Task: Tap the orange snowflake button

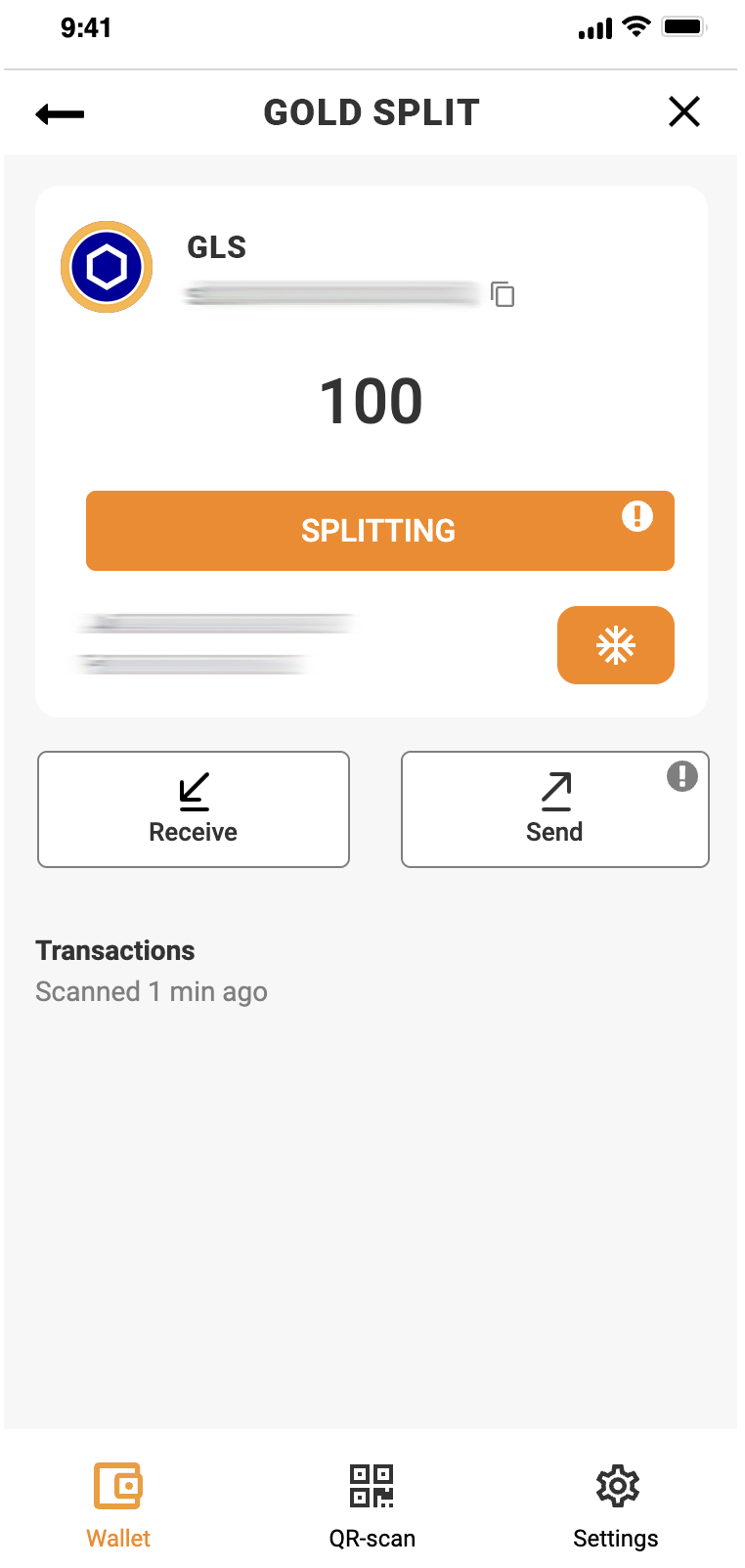Action: pos(615,645)
